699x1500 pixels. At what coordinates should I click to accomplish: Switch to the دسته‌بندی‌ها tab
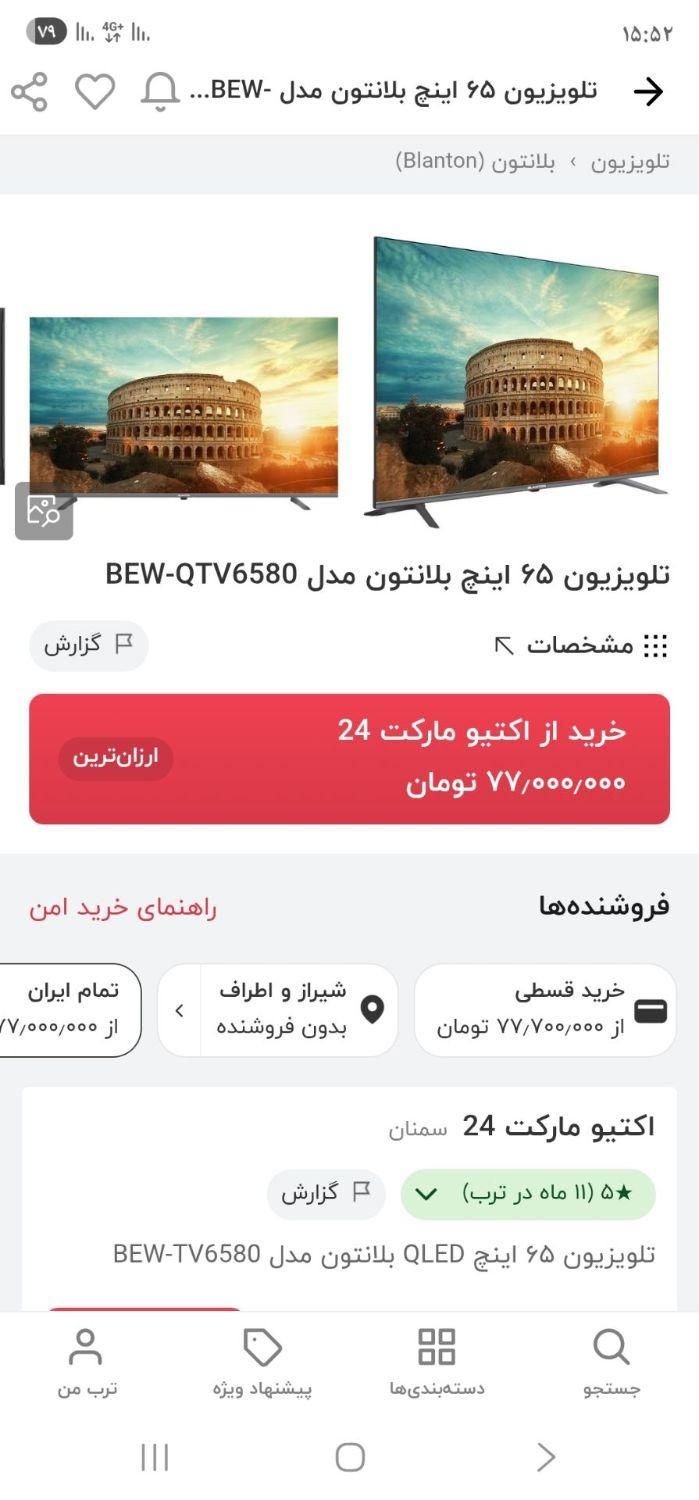[437, 1362]
